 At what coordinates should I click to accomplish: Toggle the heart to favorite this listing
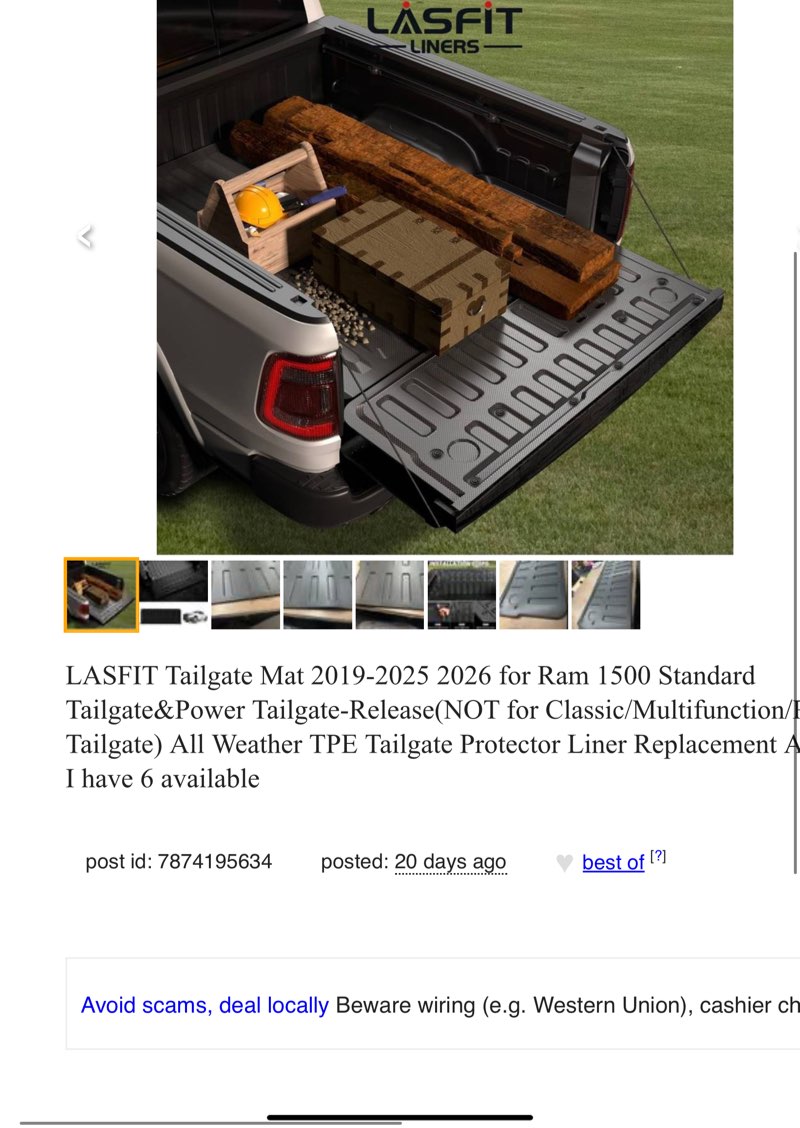click(563, 862)
